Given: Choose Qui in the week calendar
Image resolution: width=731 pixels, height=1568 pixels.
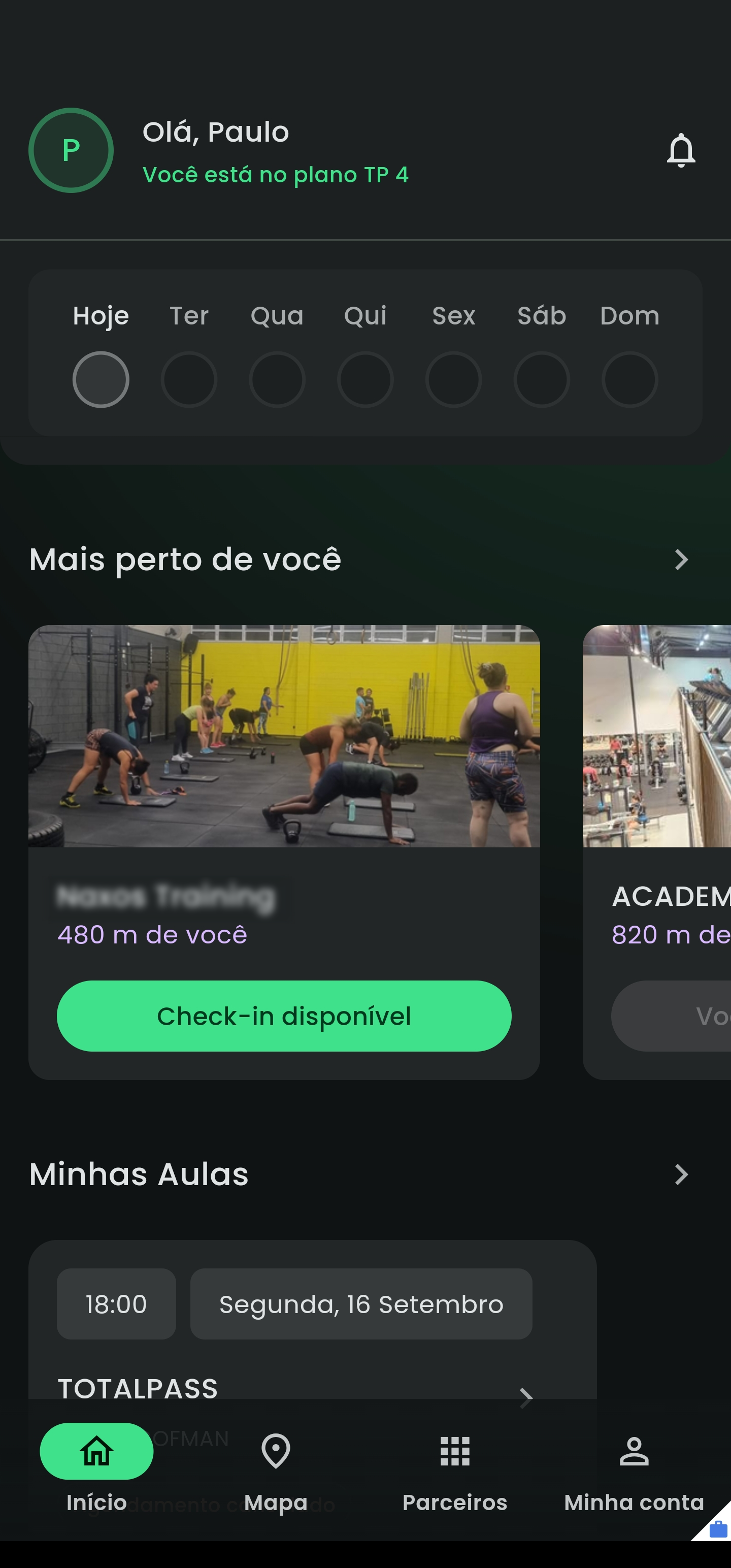Looking at the screenshot, I should (x=365, y=379).
